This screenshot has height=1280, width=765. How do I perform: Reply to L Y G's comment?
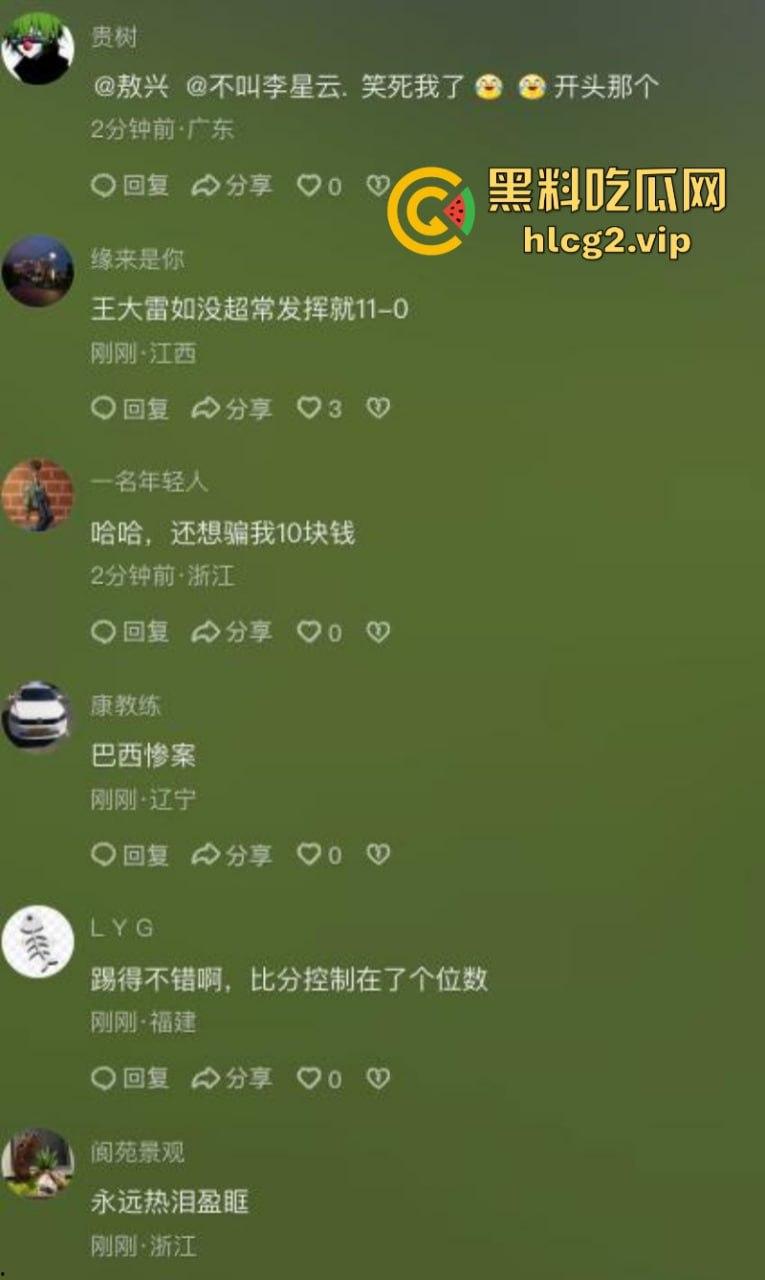(x=130, y=1078)
